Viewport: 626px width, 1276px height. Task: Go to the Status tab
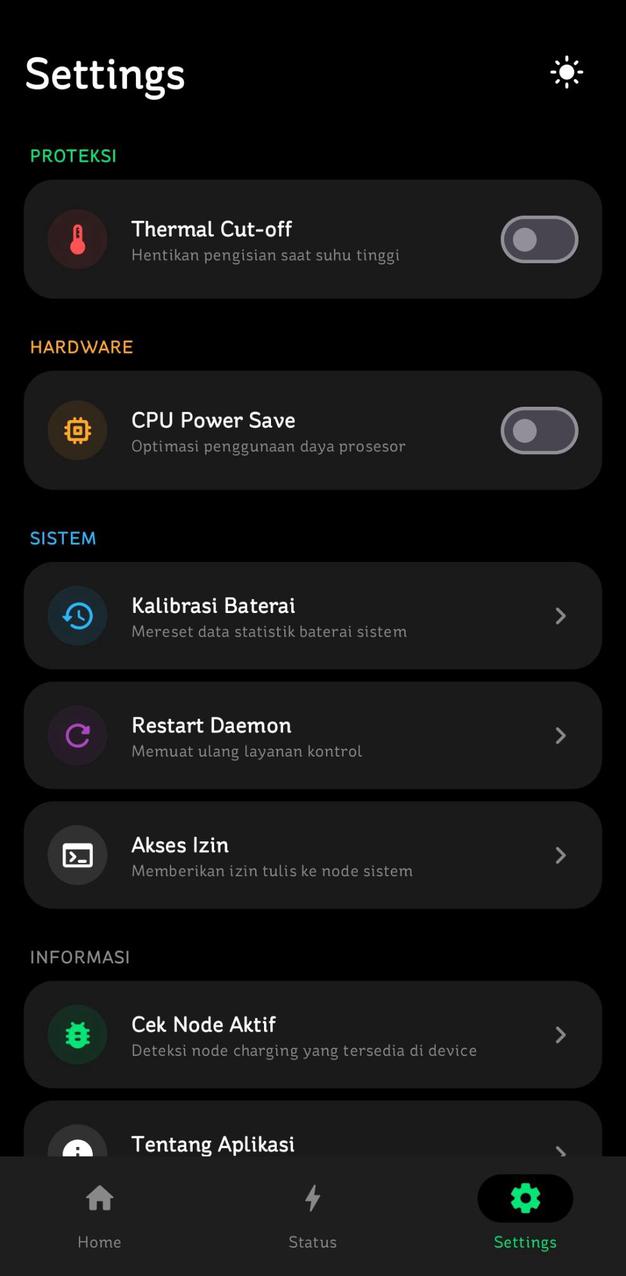(x=312, y=1214)
